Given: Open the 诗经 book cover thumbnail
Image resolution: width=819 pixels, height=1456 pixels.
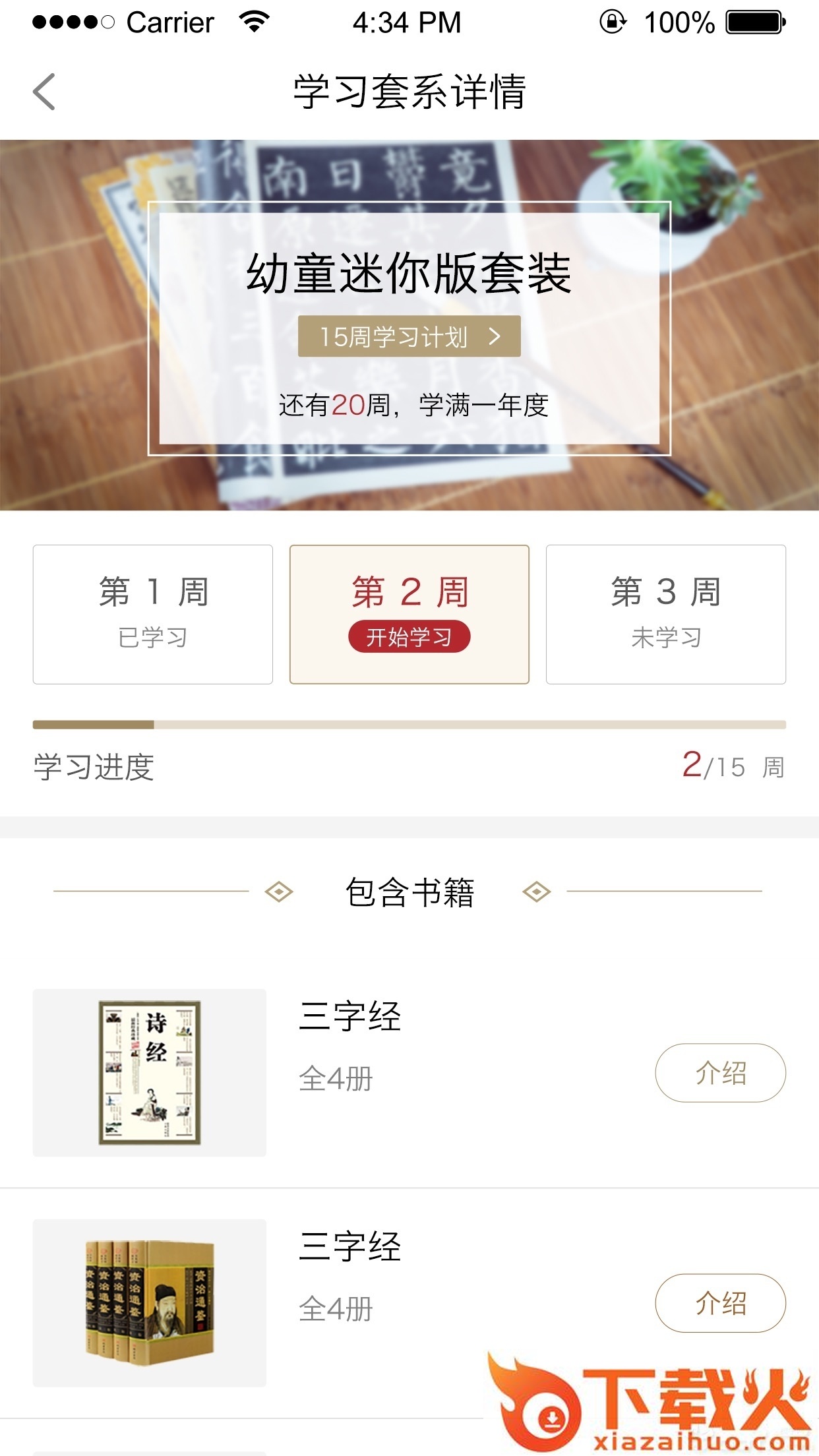Looking at the screenshot, I should pyautogui.click(x=150, y=1073).
